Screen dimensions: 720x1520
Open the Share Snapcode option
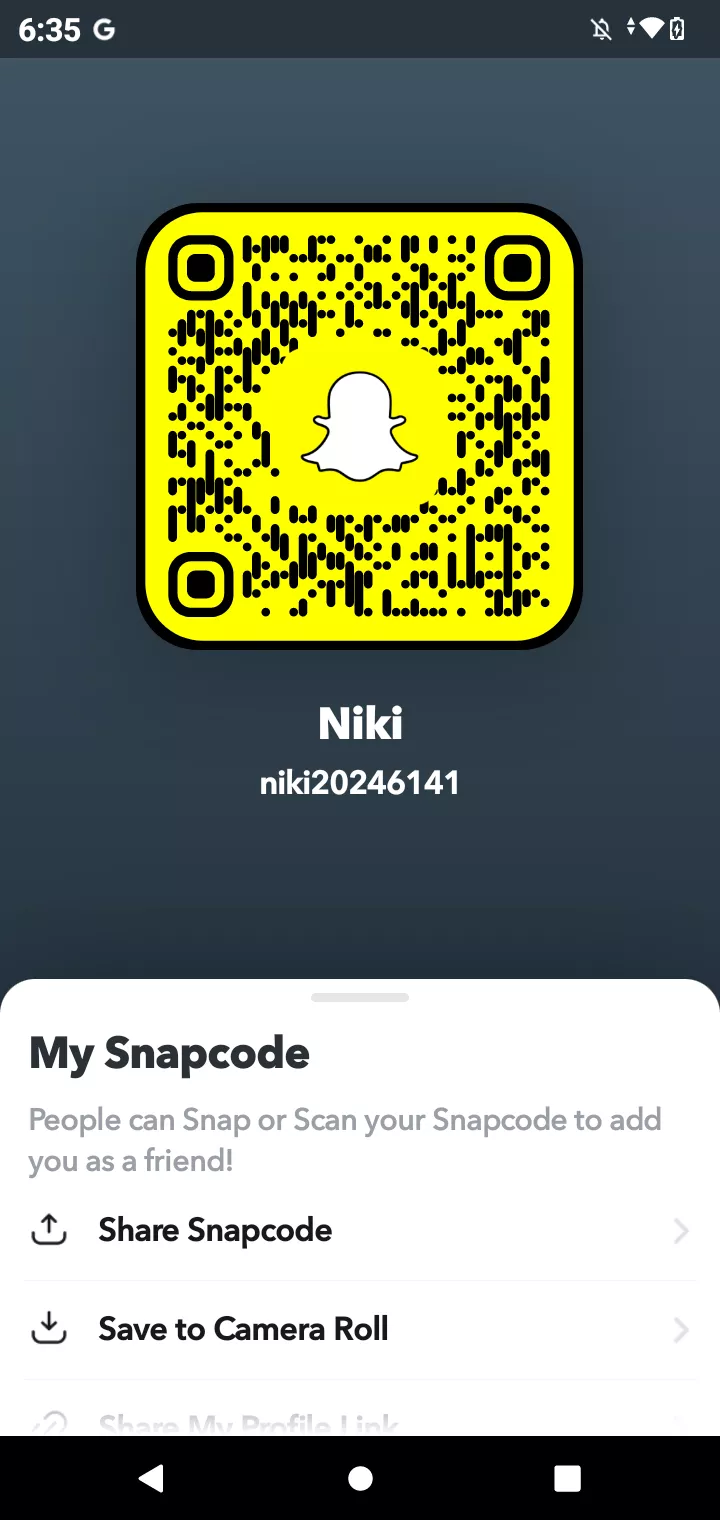point(215,1230)
